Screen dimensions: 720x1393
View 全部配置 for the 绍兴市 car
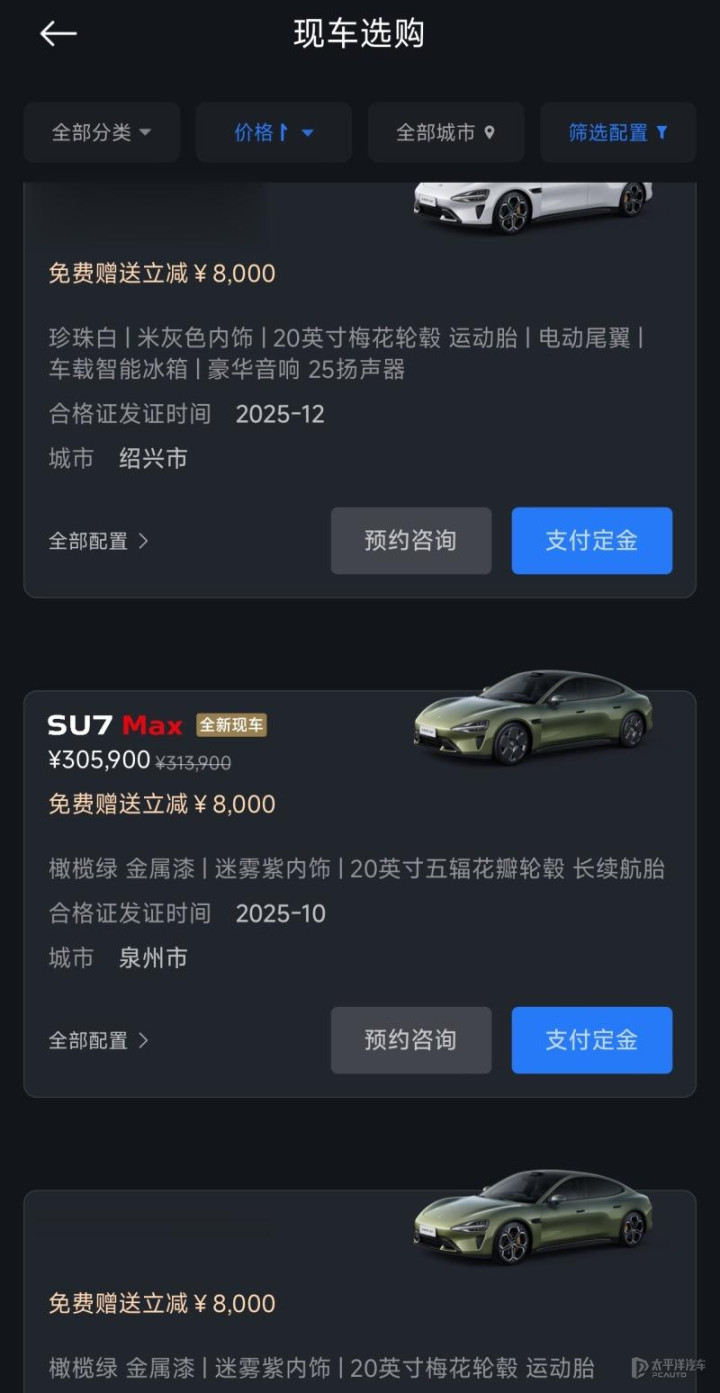click(98, 541)
